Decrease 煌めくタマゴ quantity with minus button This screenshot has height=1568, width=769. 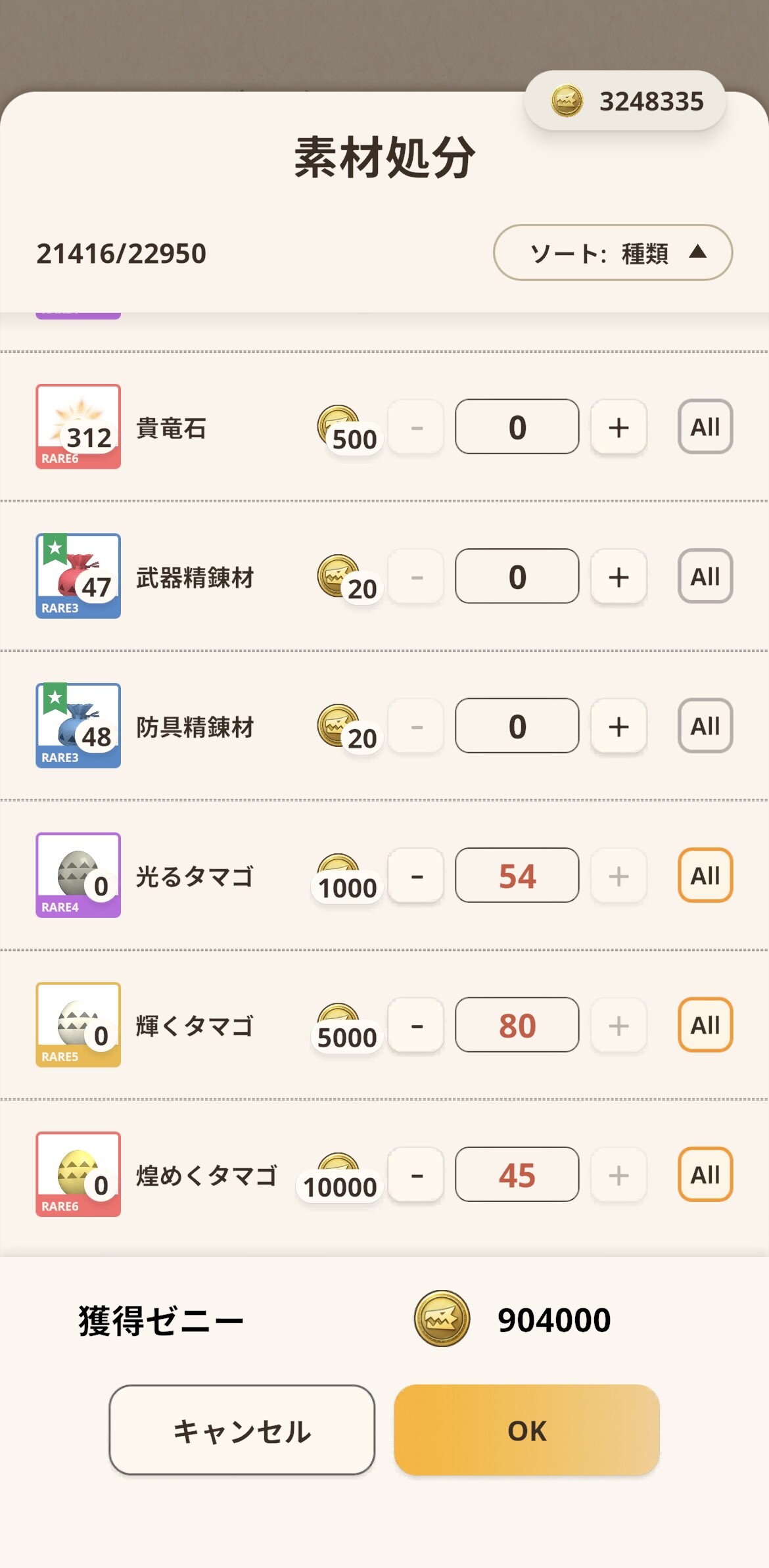417,1175
